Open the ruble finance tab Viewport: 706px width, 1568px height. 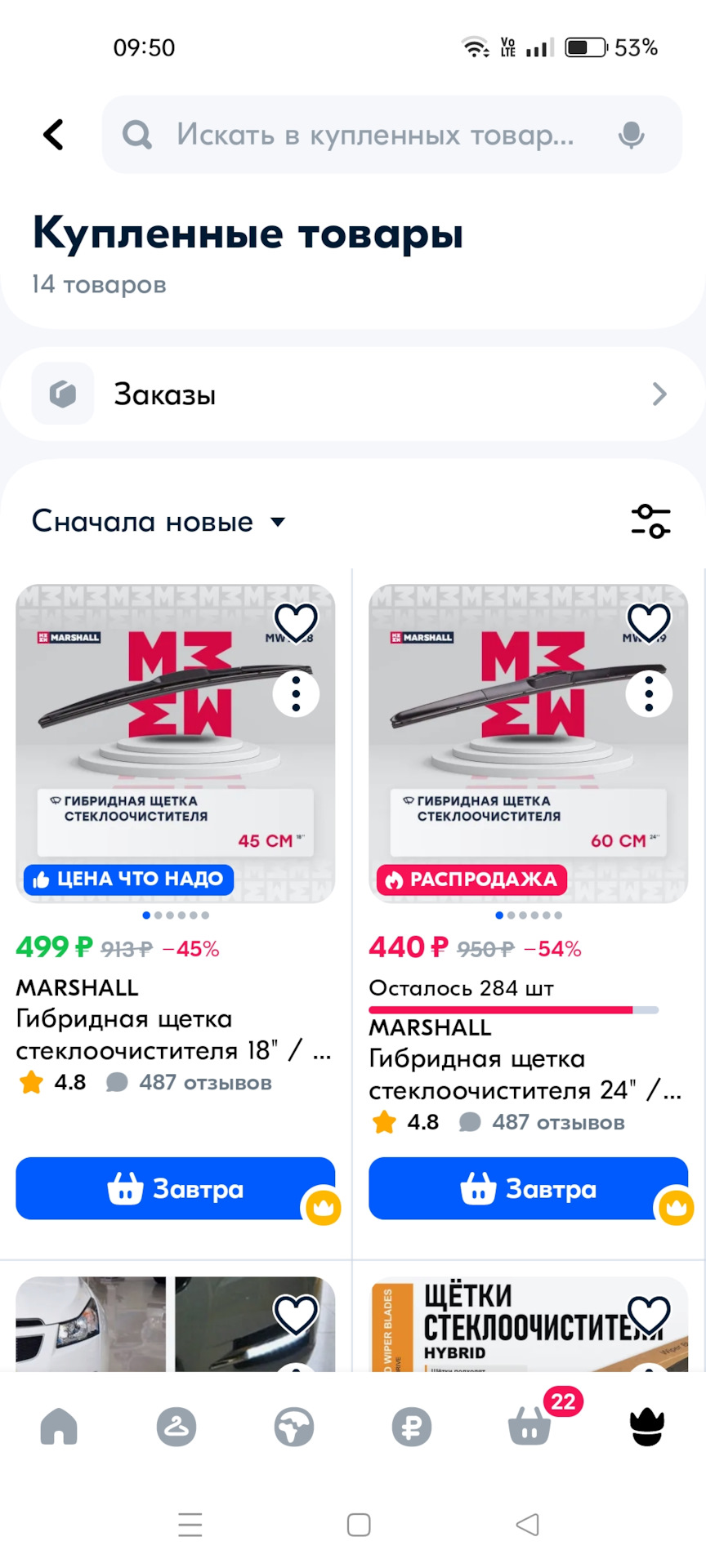tap(412, 1428)
